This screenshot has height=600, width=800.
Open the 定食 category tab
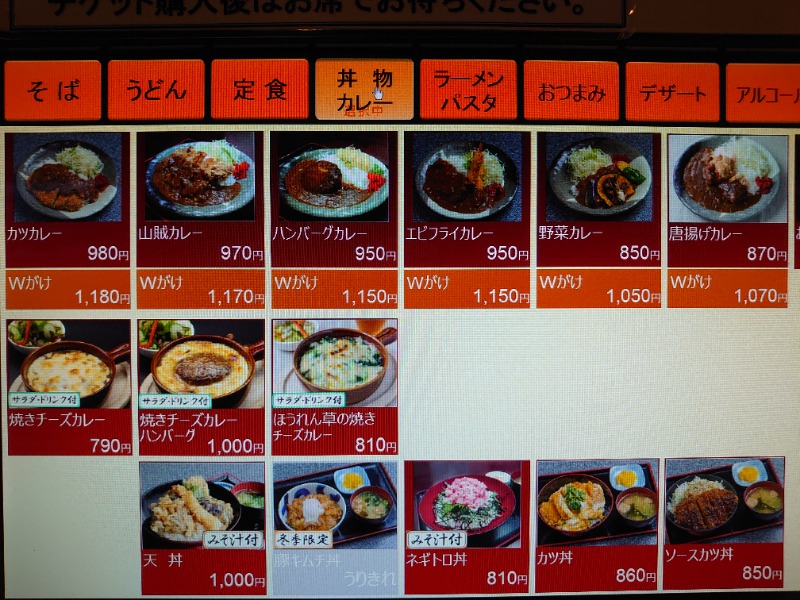[x=260, y=91]
